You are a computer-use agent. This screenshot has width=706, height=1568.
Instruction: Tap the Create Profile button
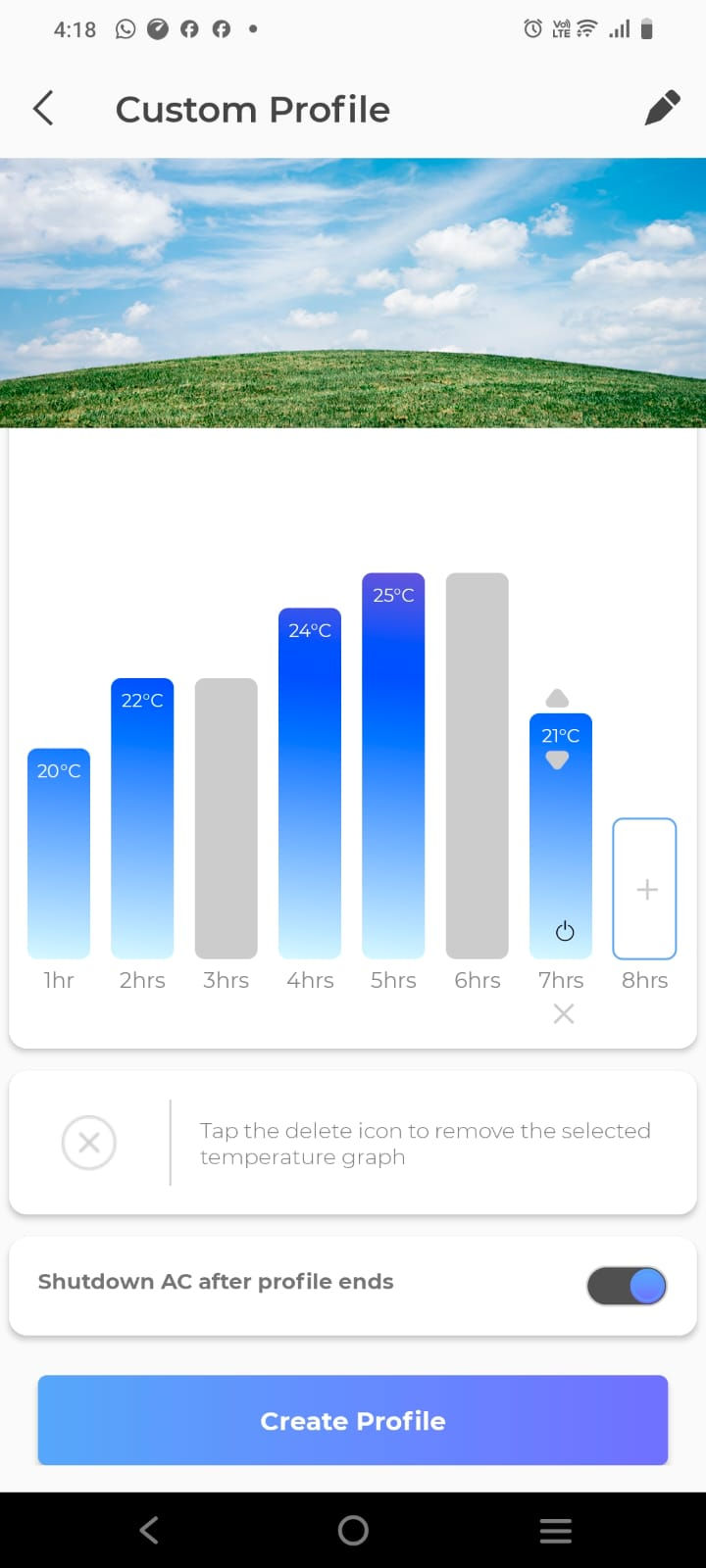[353, 1420]
